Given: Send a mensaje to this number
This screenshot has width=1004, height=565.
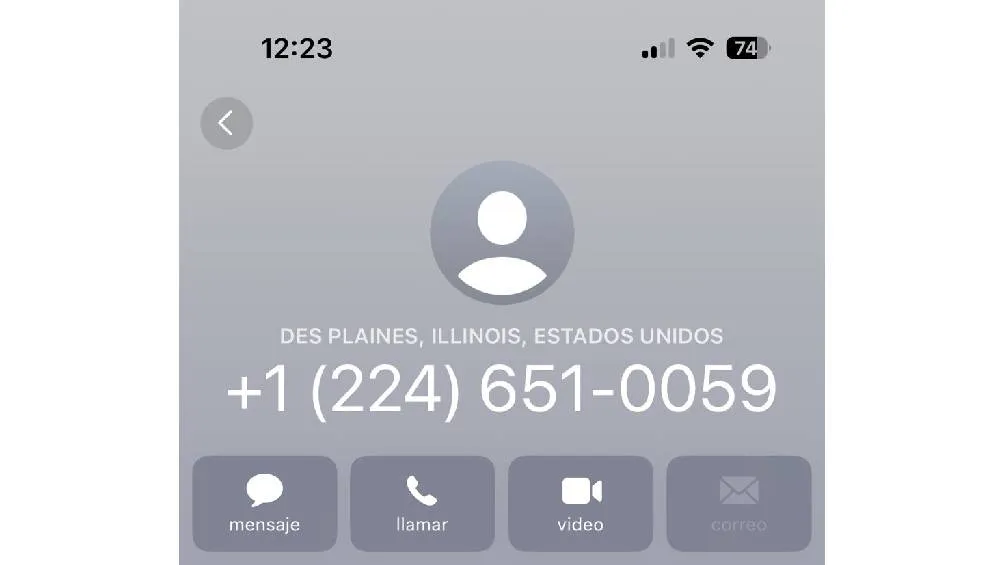Looking at the screenshot, I should pyautogui.click(x=264, y=503).
